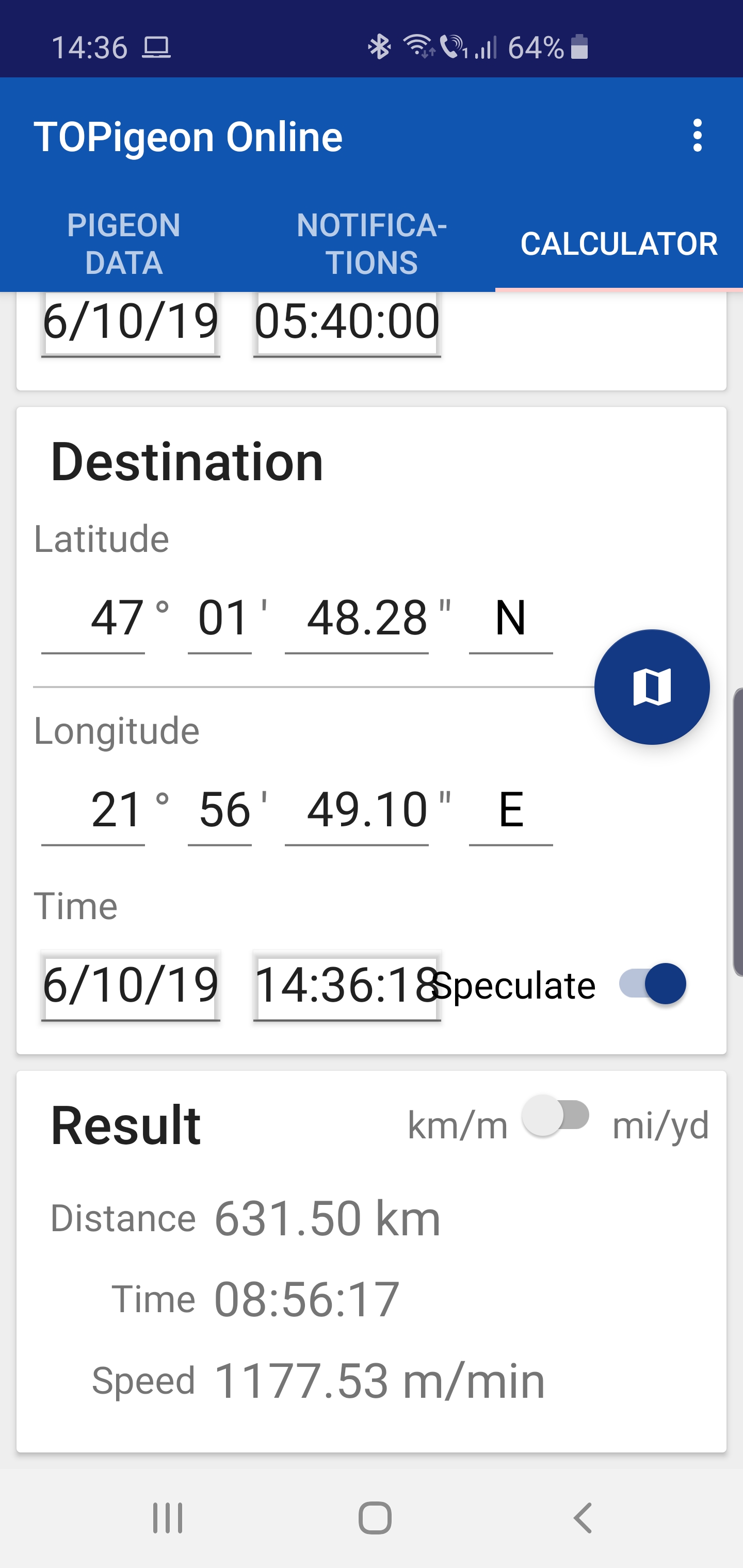Edit destination time 14:36:18 field
The width and height of the screenshot is (743, 1568).
click(x=346, y=985)
